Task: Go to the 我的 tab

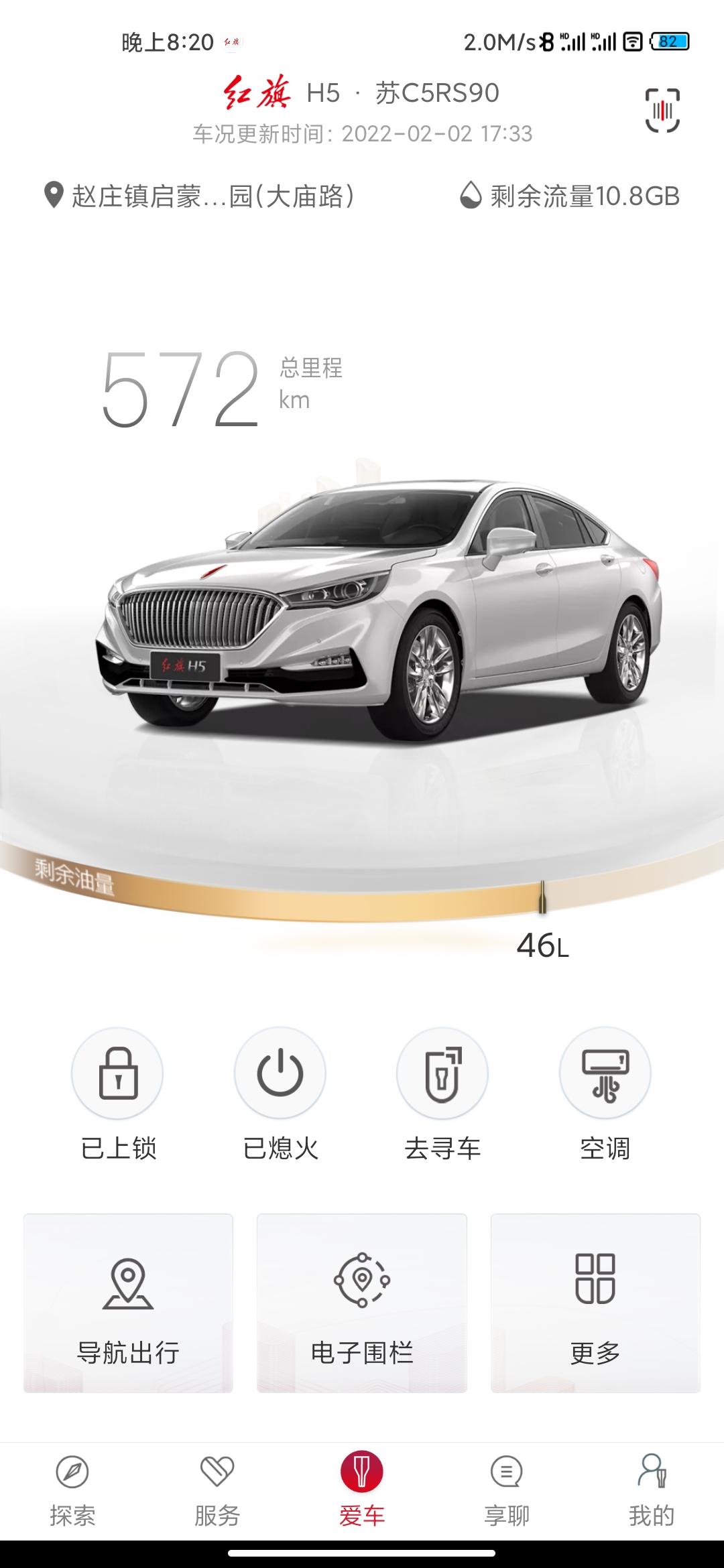Action: pyautogui.click(x=652, y=1490)
